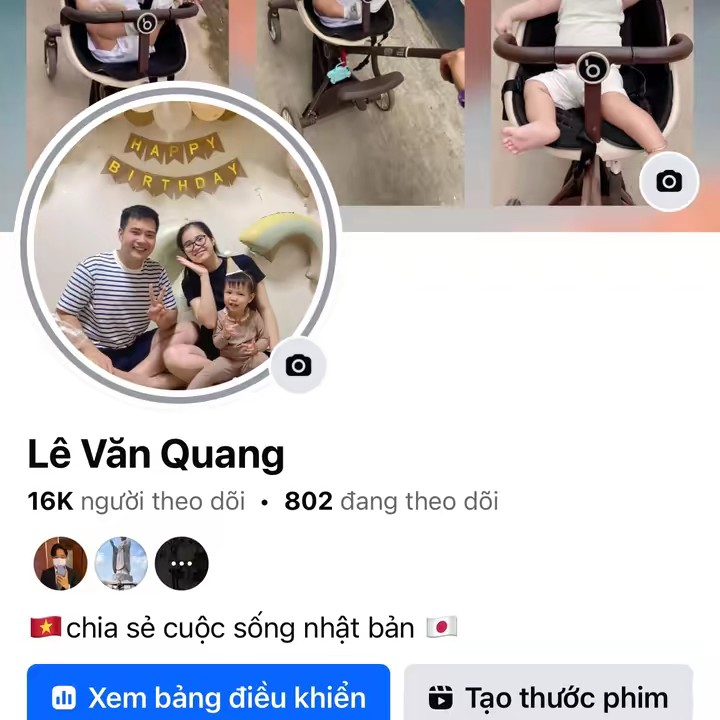Change profile picture via its camera icon
Image resolution: width=720 pixels, height=720 pixels.
298,366
